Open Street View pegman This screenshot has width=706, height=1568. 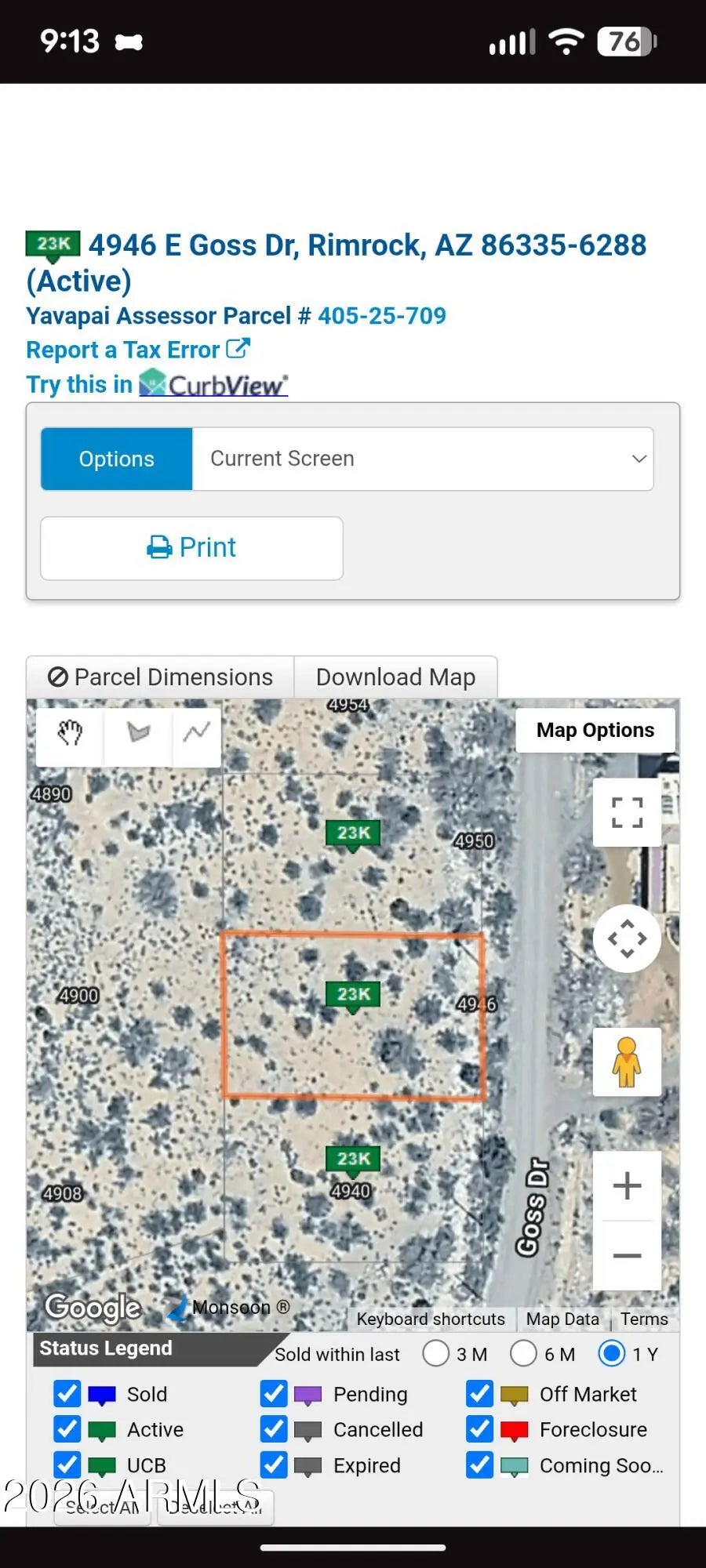click(627, 1062)
